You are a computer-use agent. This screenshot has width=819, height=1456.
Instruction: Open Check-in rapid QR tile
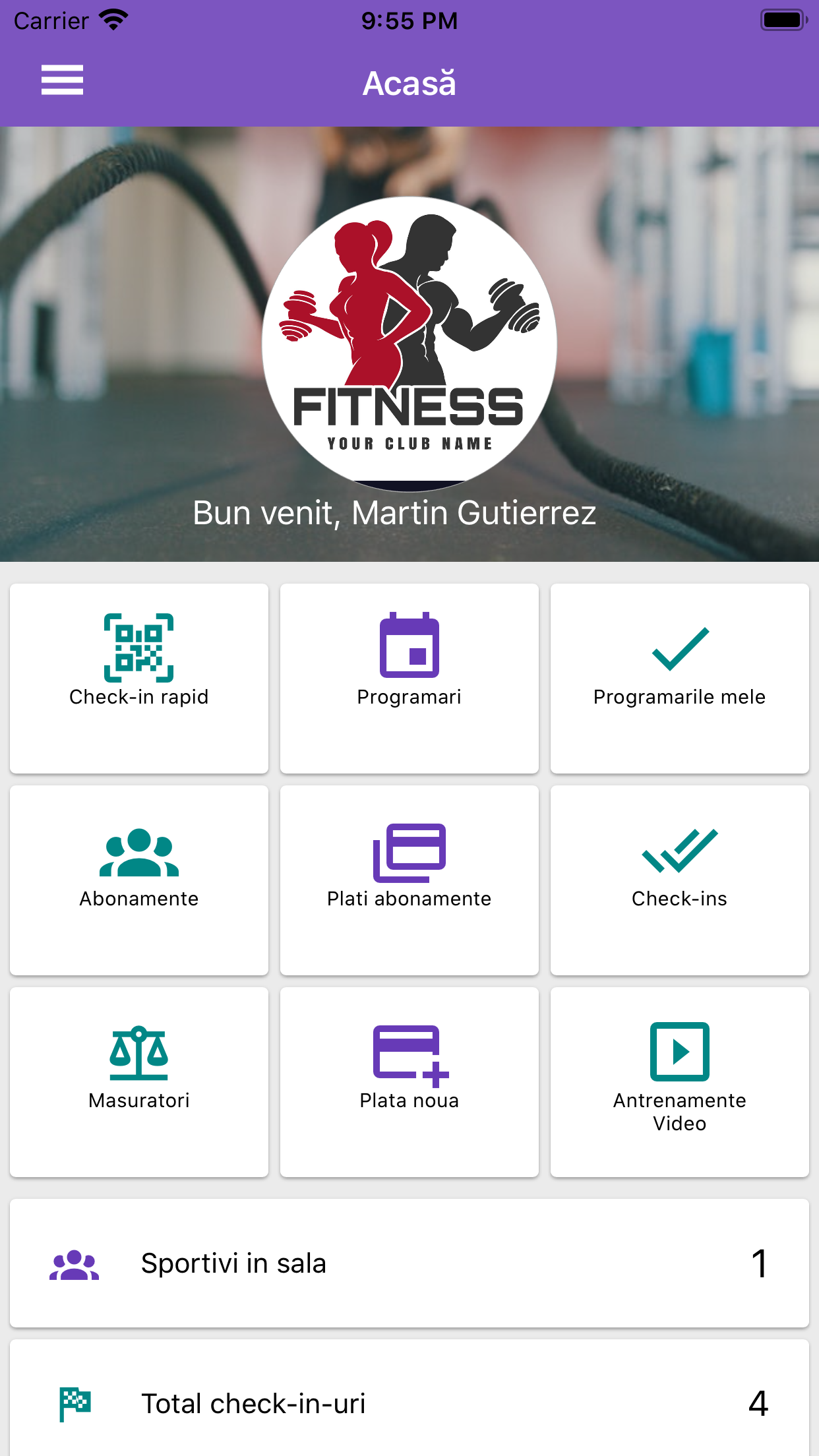point(139,677)
